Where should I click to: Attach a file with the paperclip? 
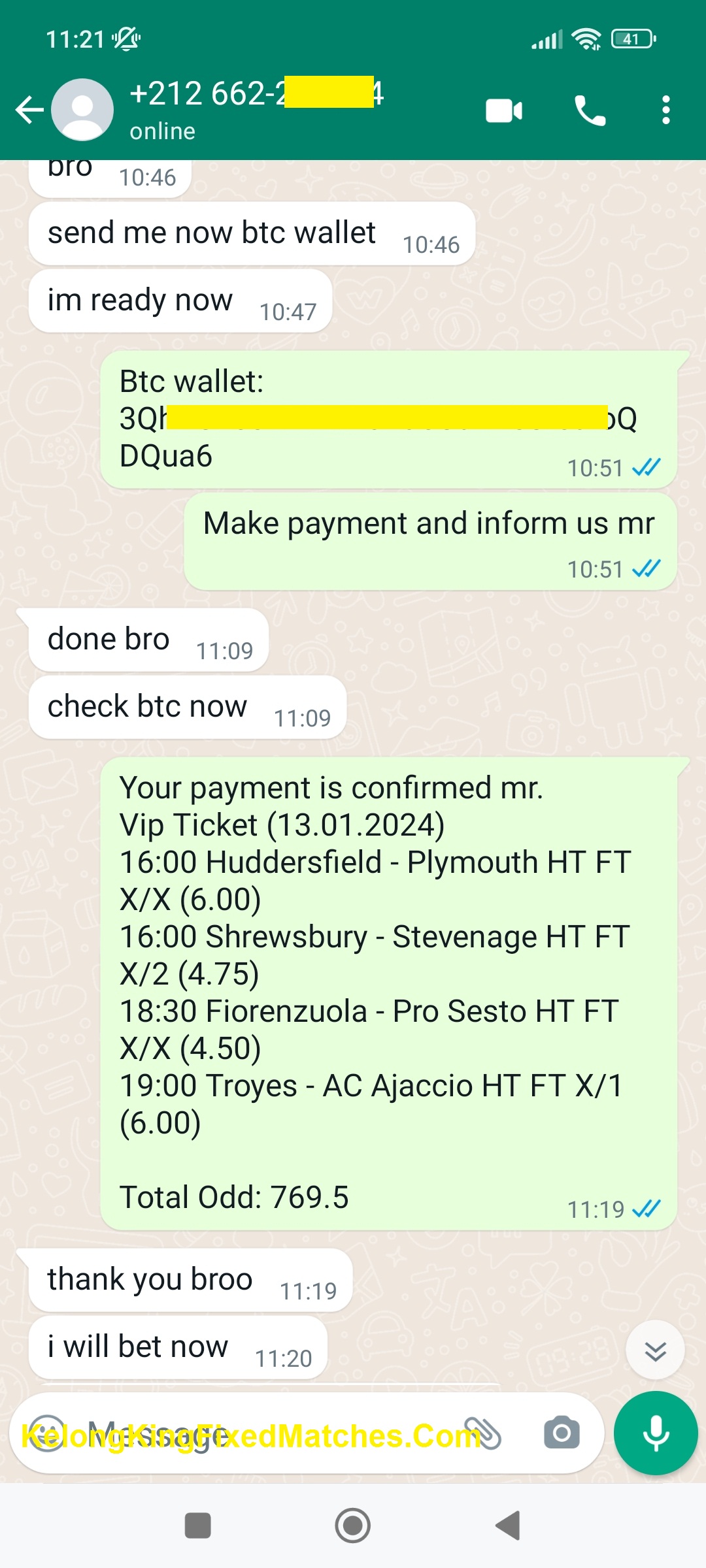point(483,1433)
